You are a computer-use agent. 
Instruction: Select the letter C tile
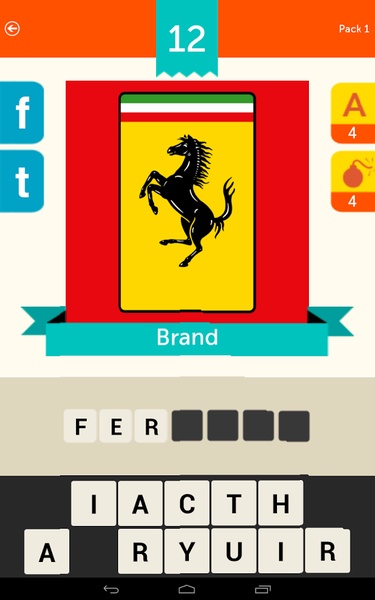point(187,503)
